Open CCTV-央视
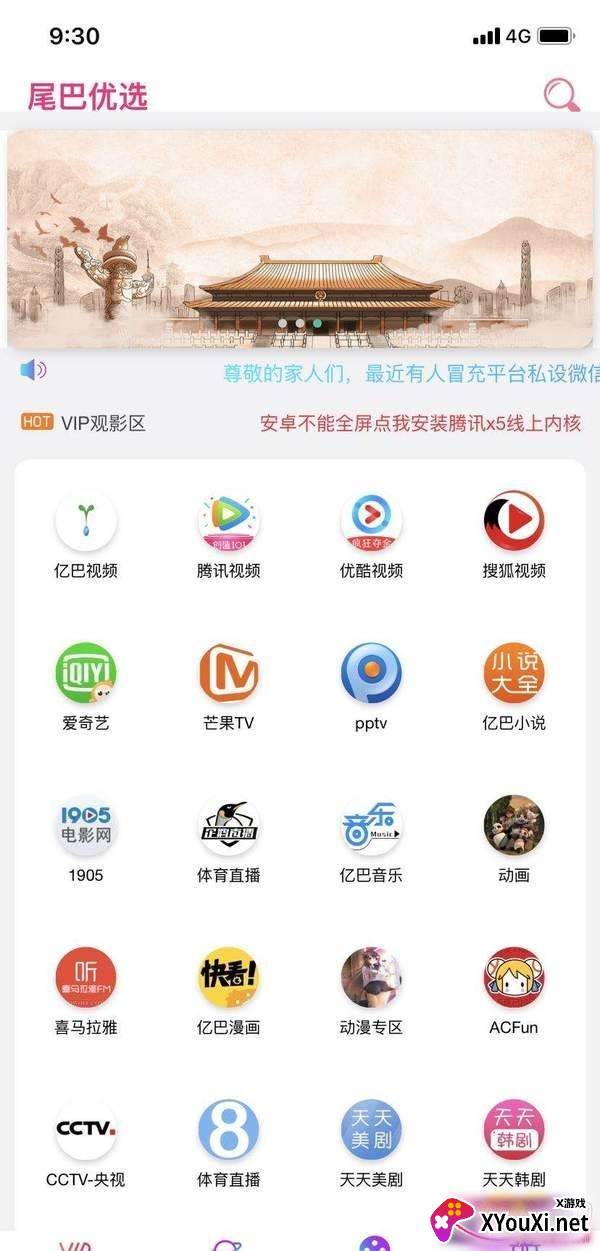 [86, 1129]
